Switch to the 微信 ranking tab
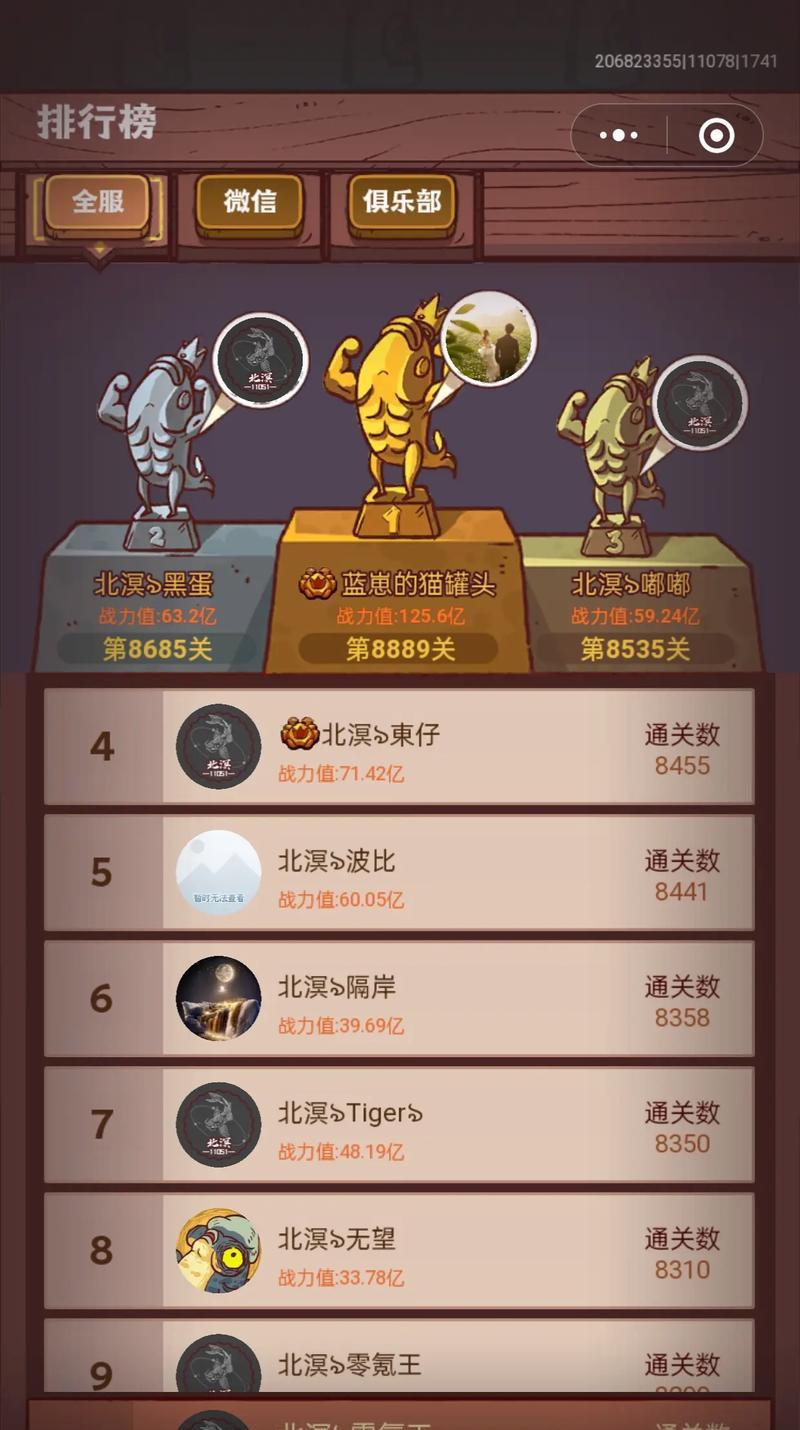 coord(249,202)
